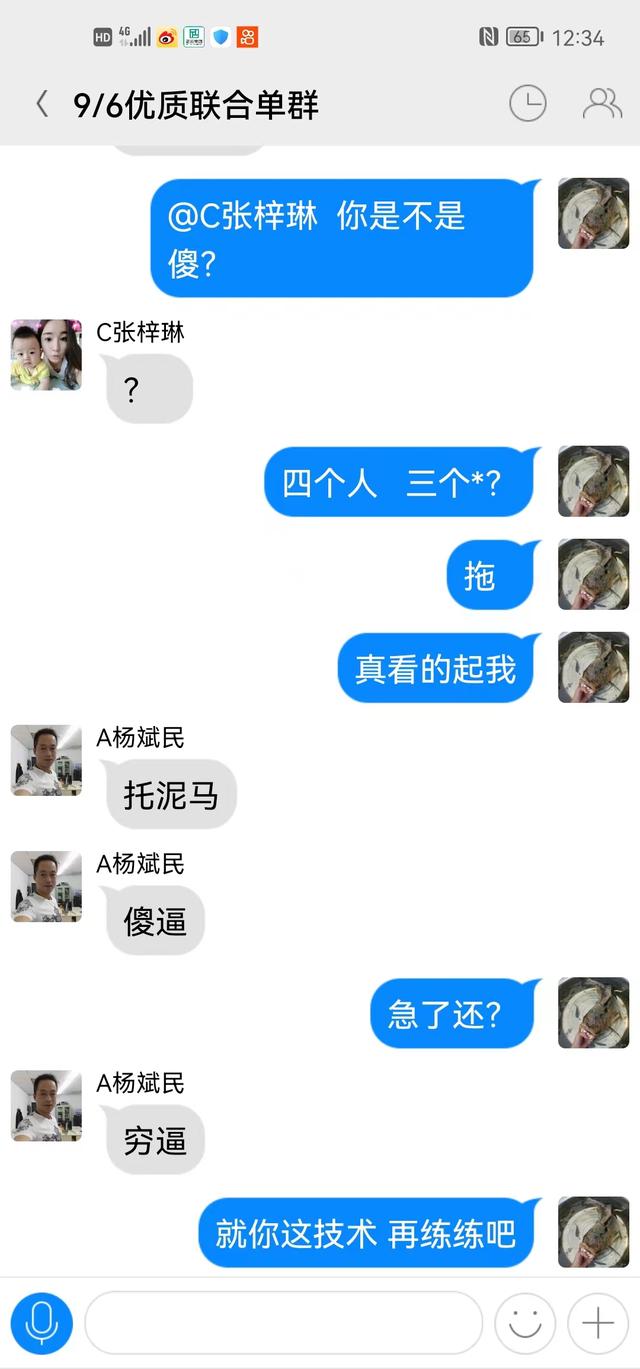This screenshot has height=1369, width=640.
Task: Open the plus attachments menu
Action: pyautogui.click(x=598, y=1323)
